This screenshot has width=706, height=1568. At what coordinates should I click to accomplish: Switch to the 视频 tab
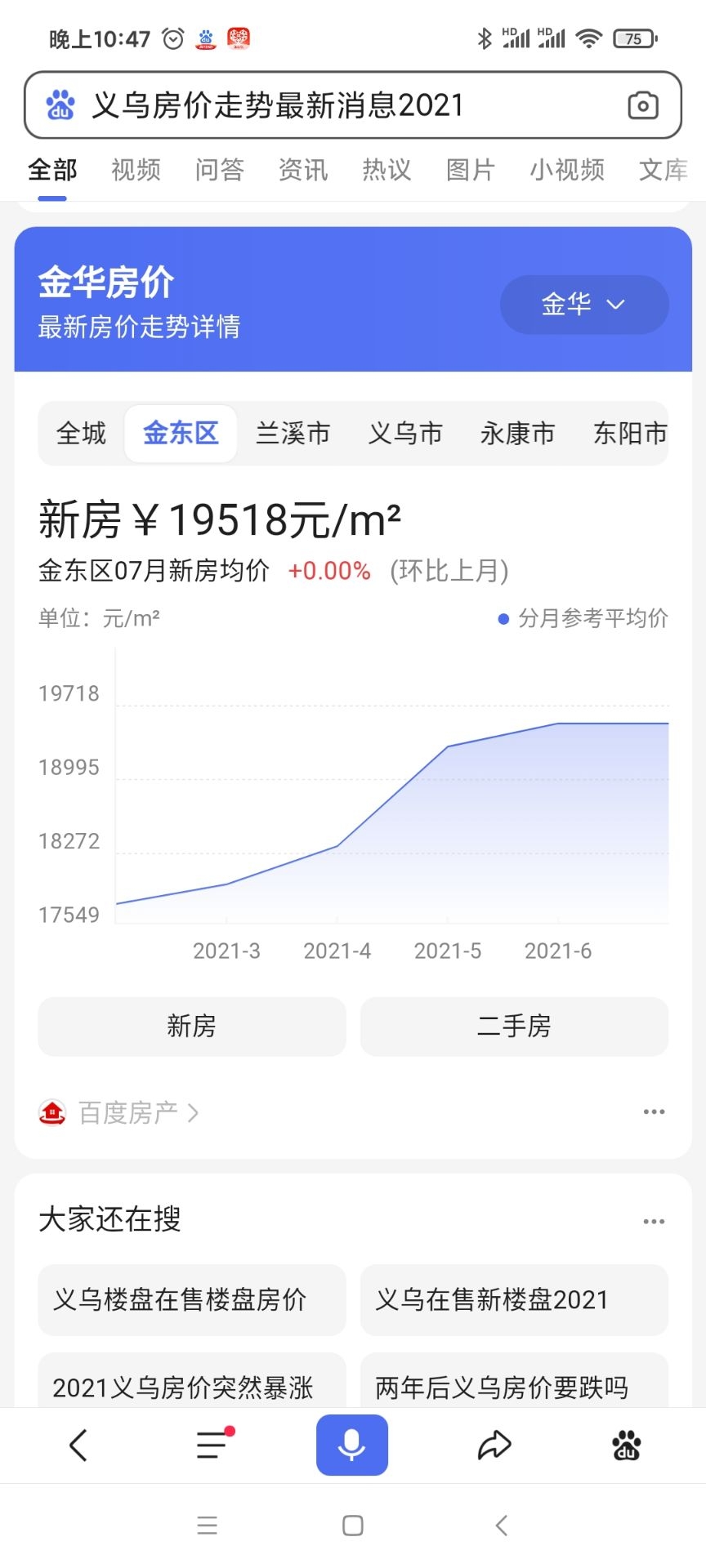[136, 170]
